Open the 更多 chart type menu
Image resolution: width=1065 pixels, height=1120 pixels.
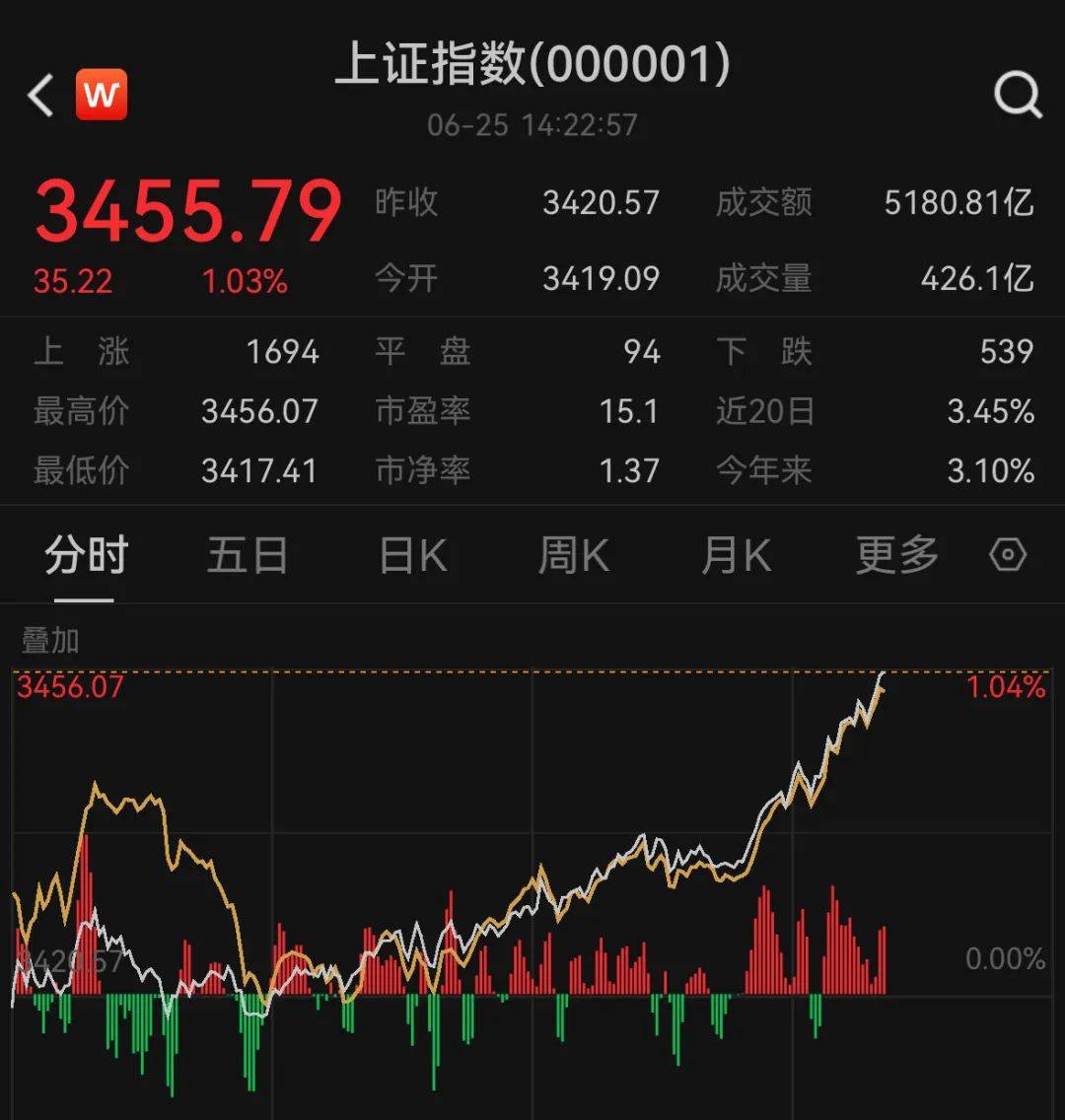(895, 555)
